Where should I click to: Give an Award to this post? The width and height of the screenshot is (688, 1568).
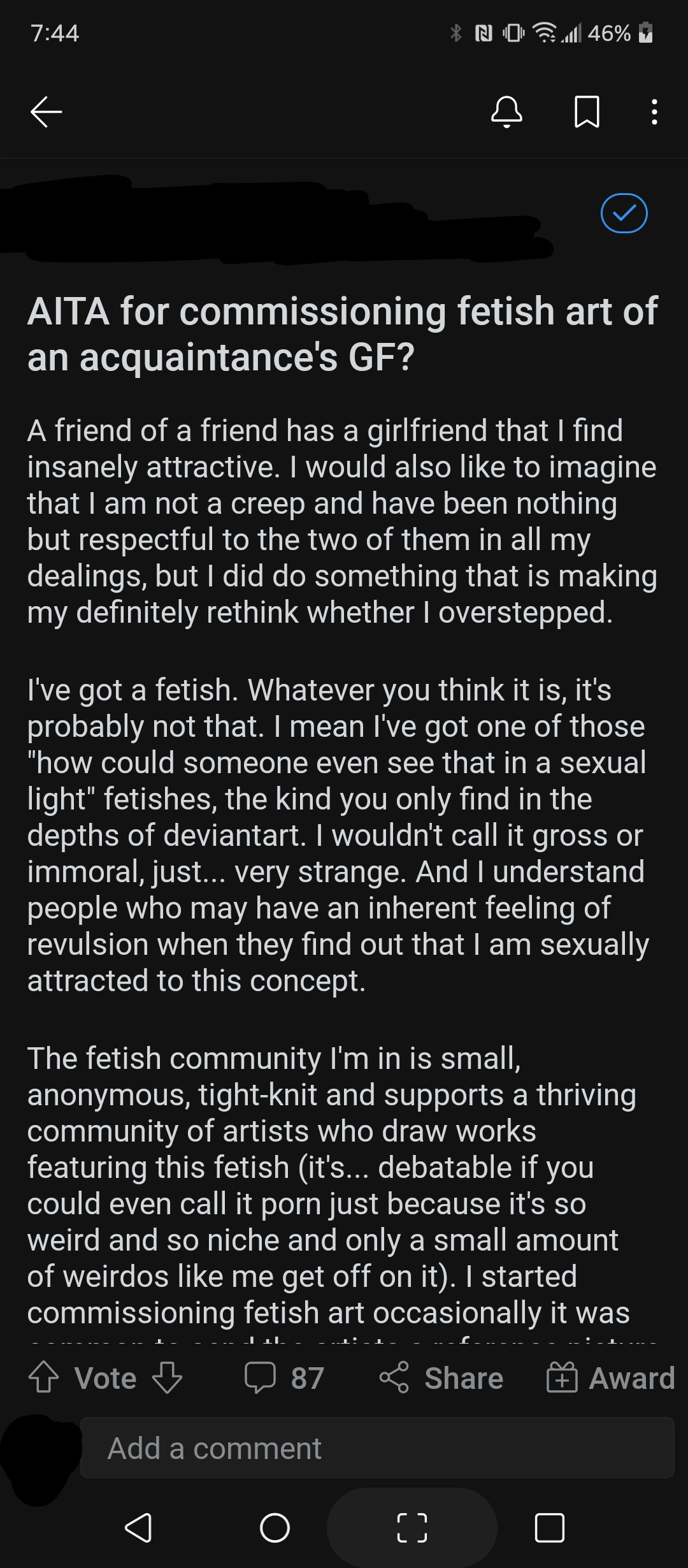click(610, 1377)
